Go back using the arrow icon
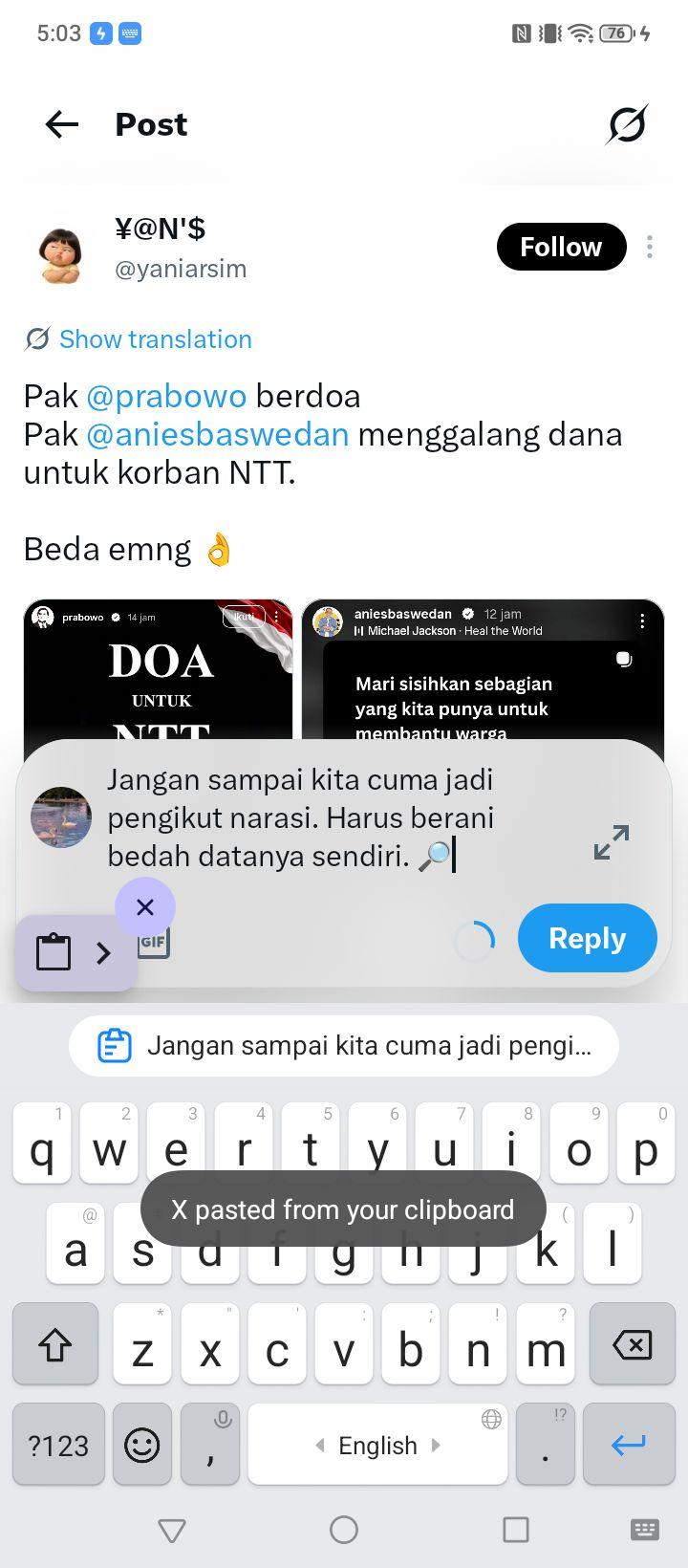This screenshot has height=1568, width=688. pos(62,124)
